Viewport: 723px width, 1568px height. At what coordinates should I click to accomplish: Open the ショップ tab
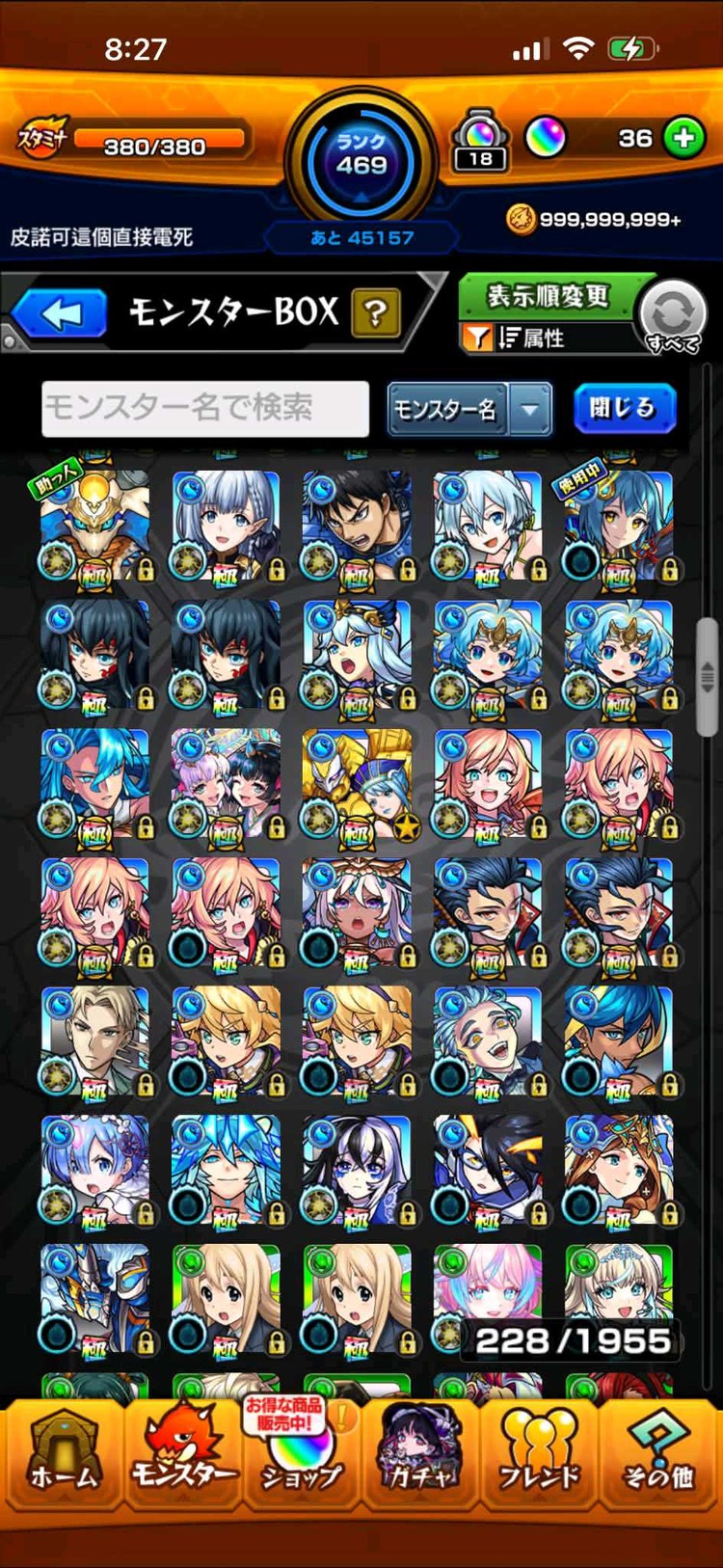tap(302, 1452)
